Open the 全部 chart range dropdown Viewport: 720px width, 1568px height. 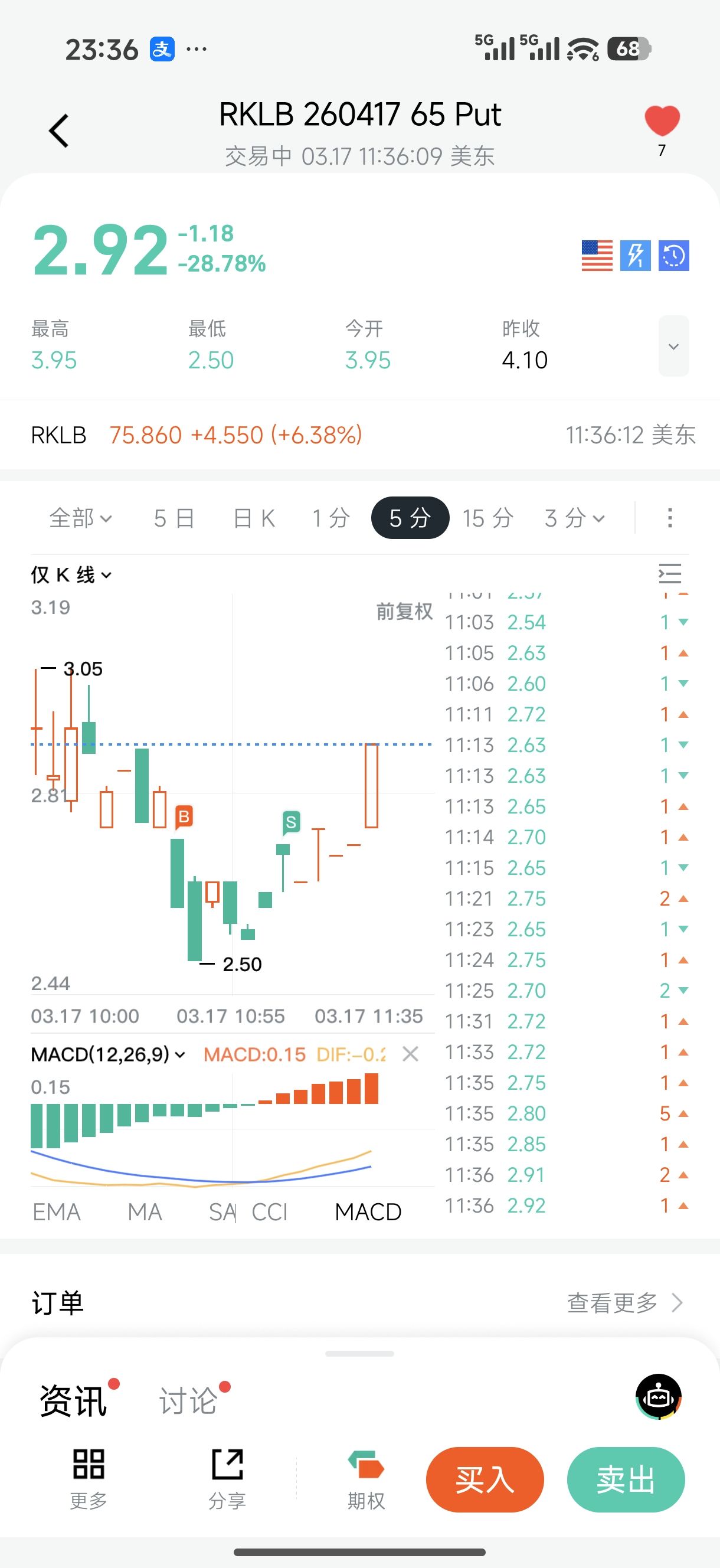pyautogui.click(x=80, y=518)
